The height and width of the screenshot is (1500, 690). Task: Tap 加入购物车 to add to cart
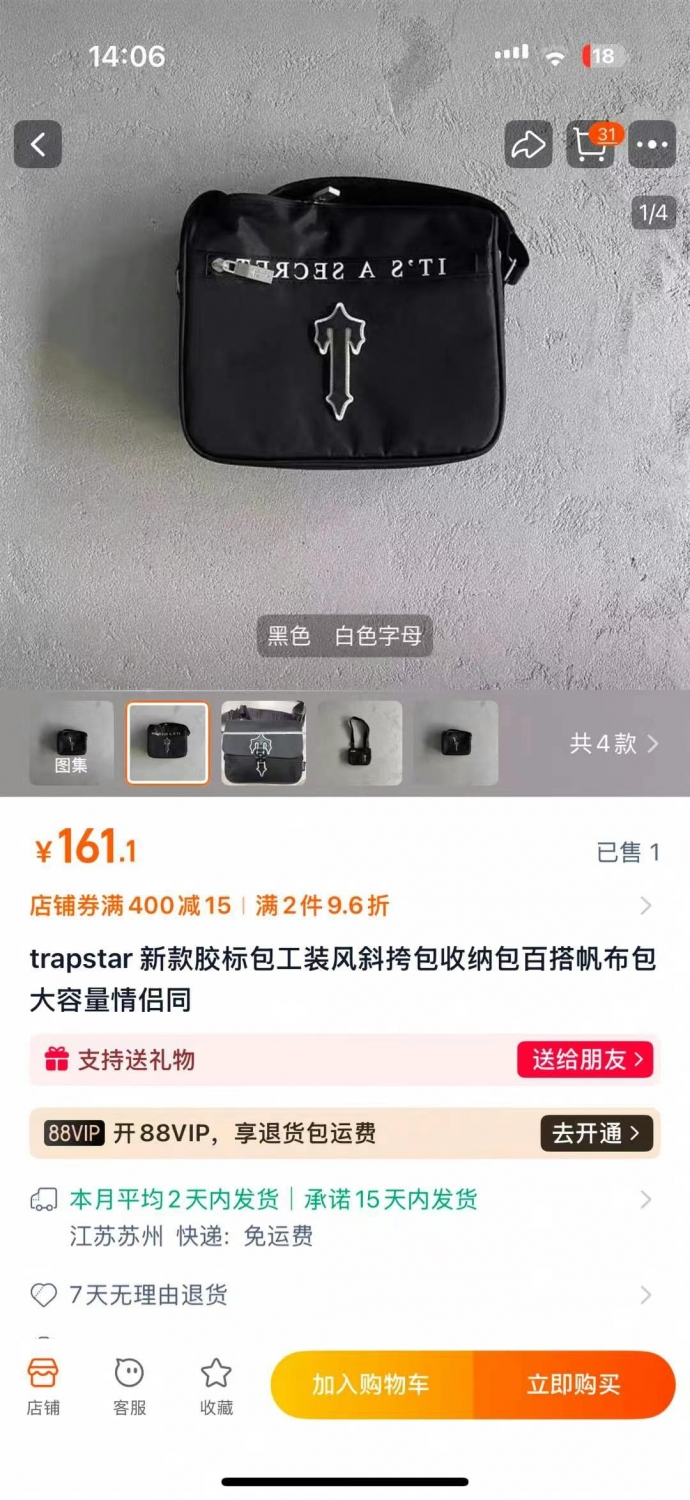(x=371, y=1384)
